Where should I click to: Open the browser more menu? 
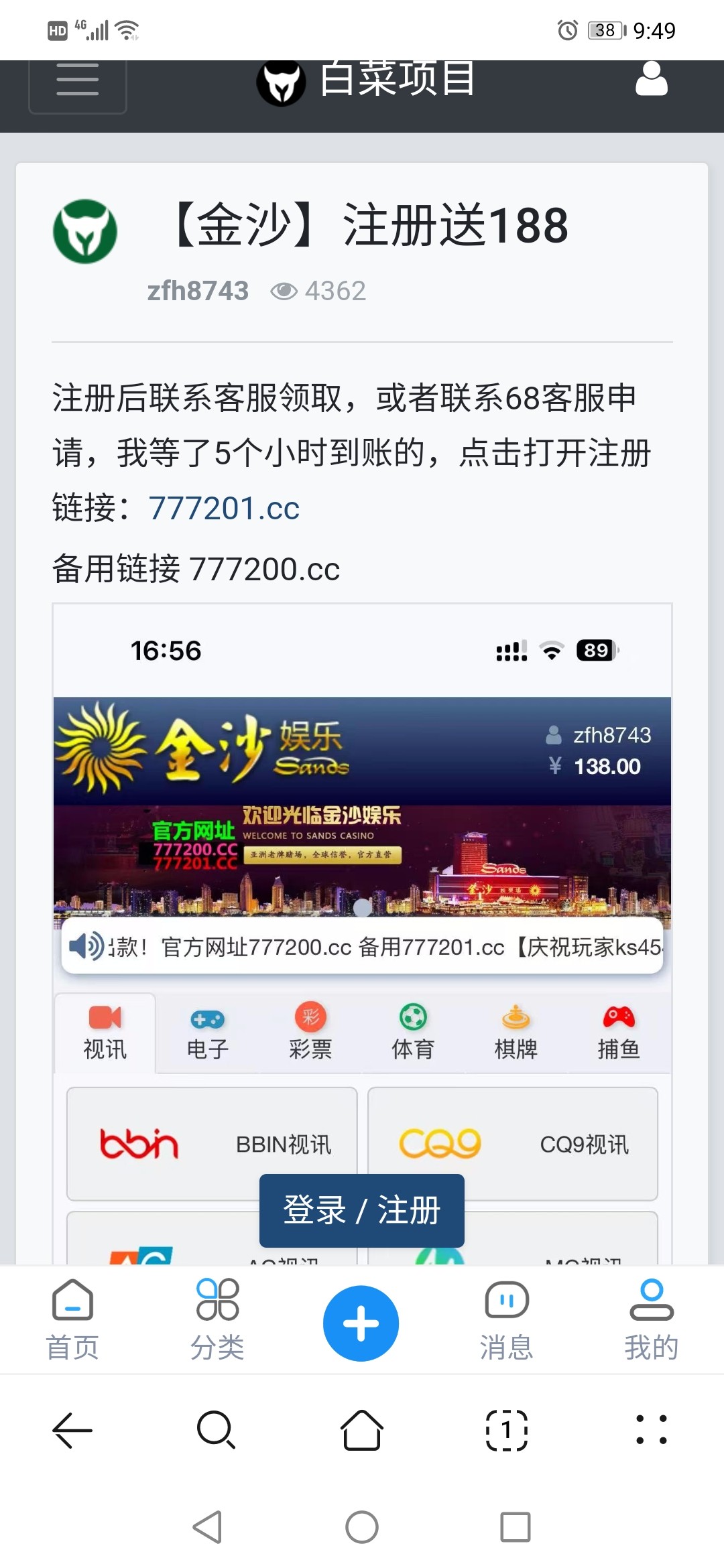651,1431
